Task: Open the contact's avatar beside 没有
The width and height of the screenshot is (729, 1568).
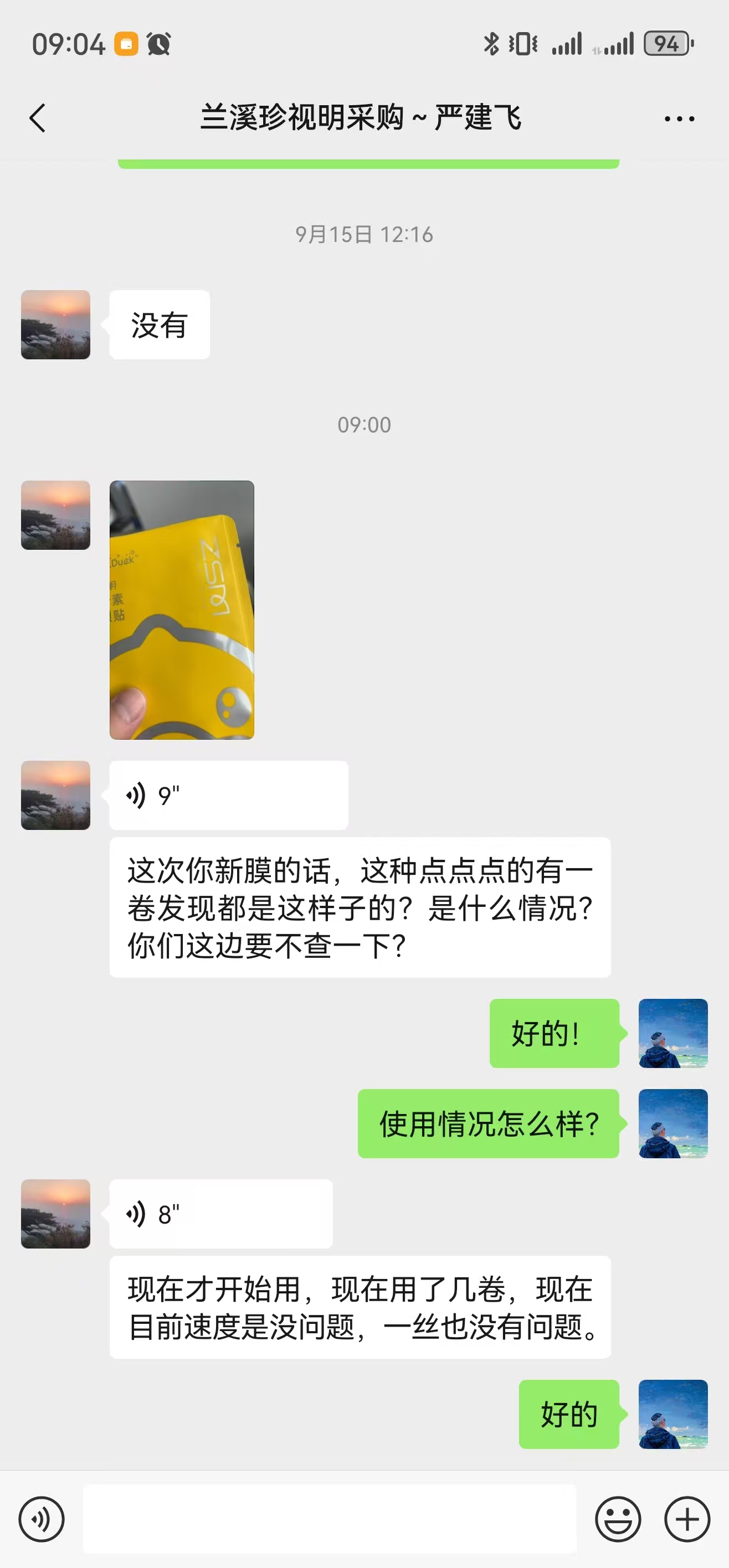Action: point(55,324)
